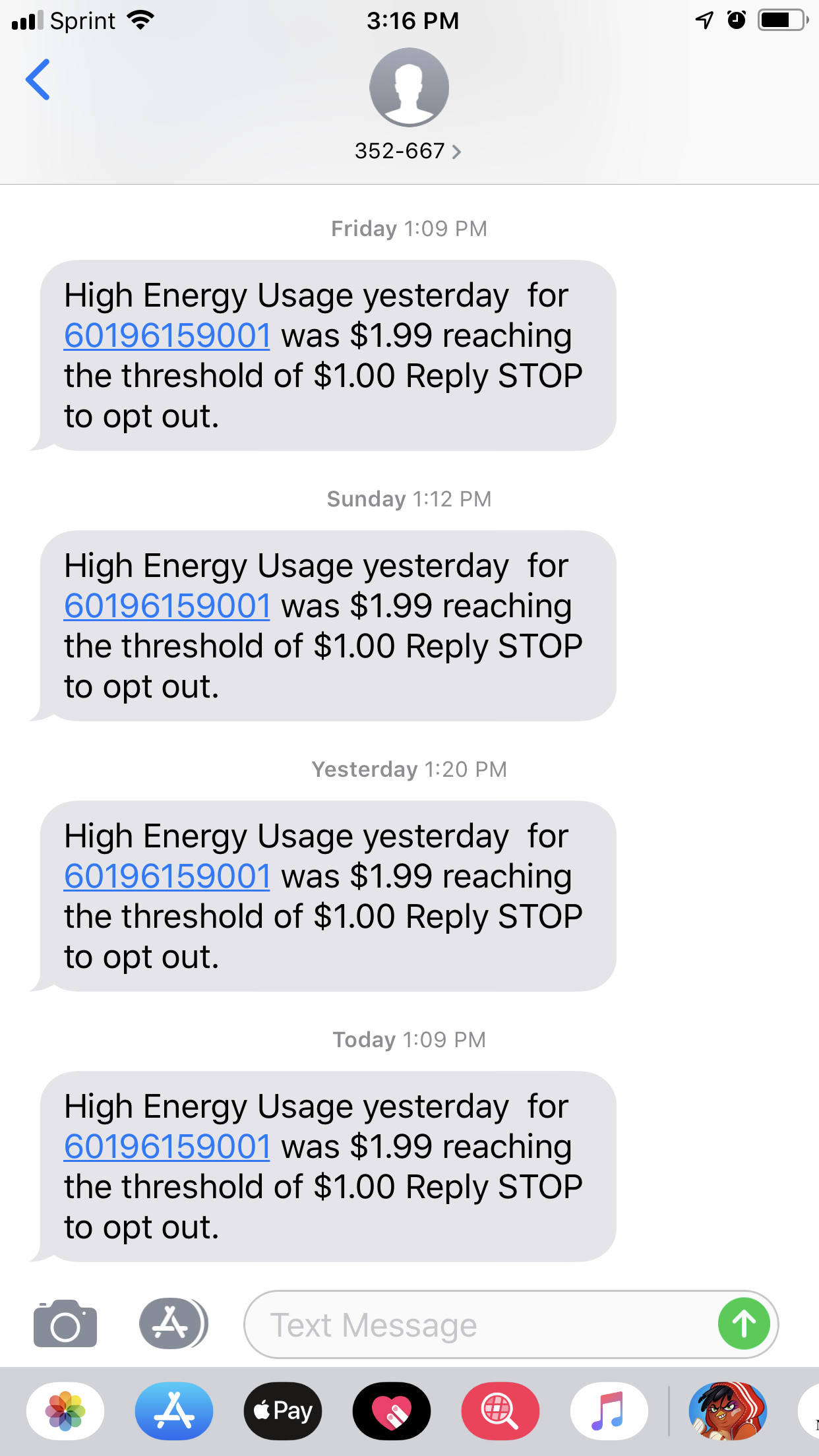Open contact details for 352-667
This screenshot has height=1456, width=819.
[408, 151]
